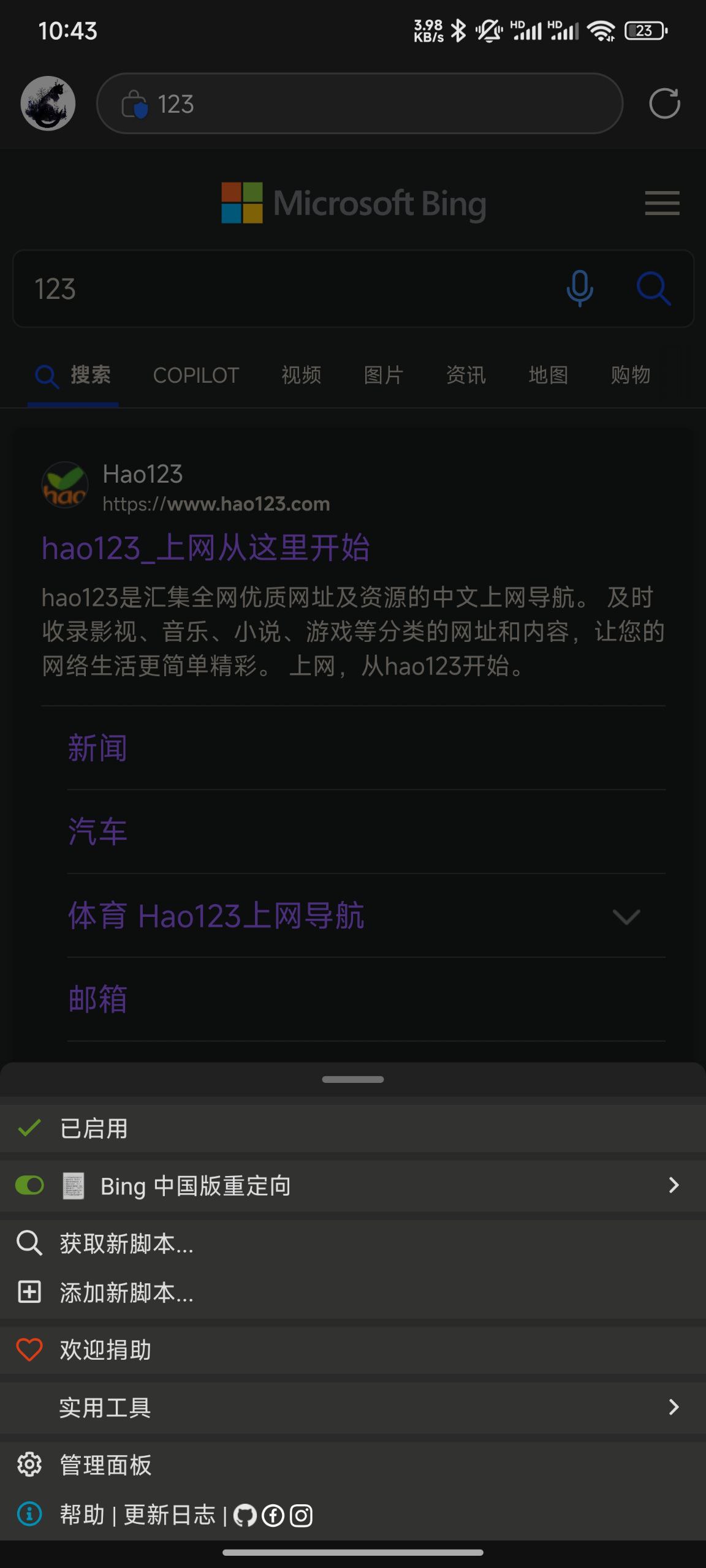
Task: Open the Facebook icon link
Action: point(273,1516)
